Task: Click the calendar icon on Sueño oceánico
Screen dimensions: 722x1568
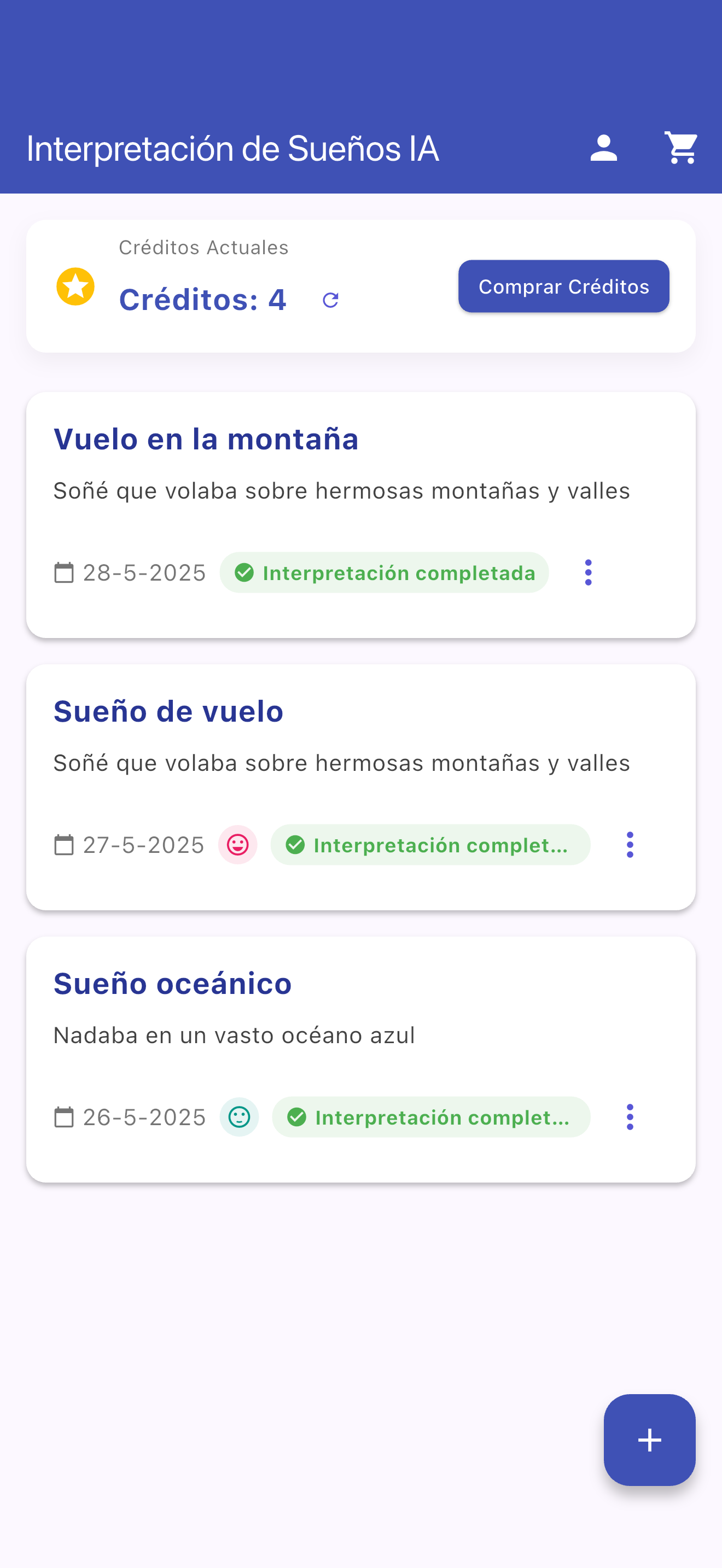Action: [x=65, y=1117]
